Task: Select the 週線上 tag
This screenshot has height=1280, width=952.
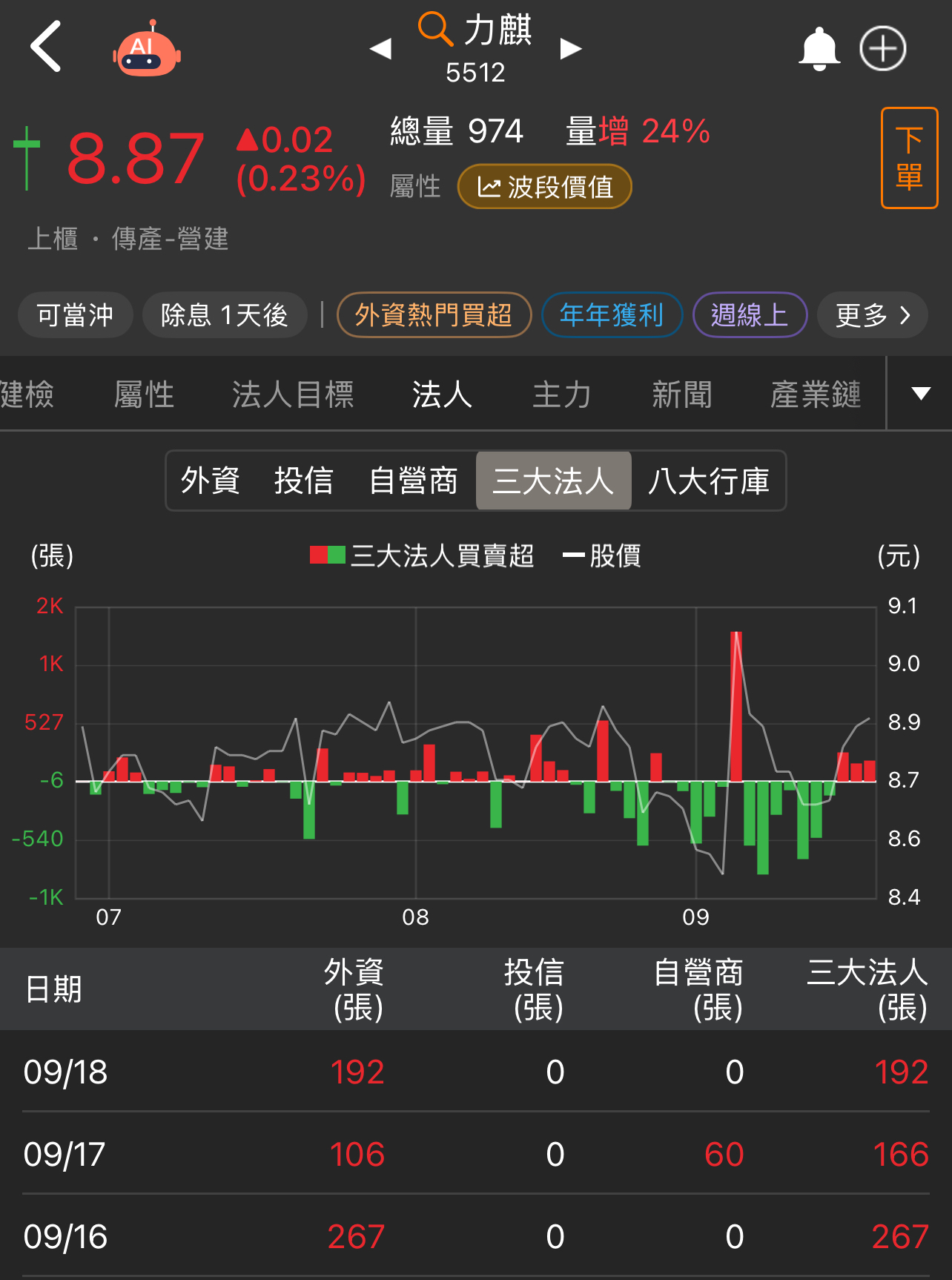Action: (x=749, y=315)
